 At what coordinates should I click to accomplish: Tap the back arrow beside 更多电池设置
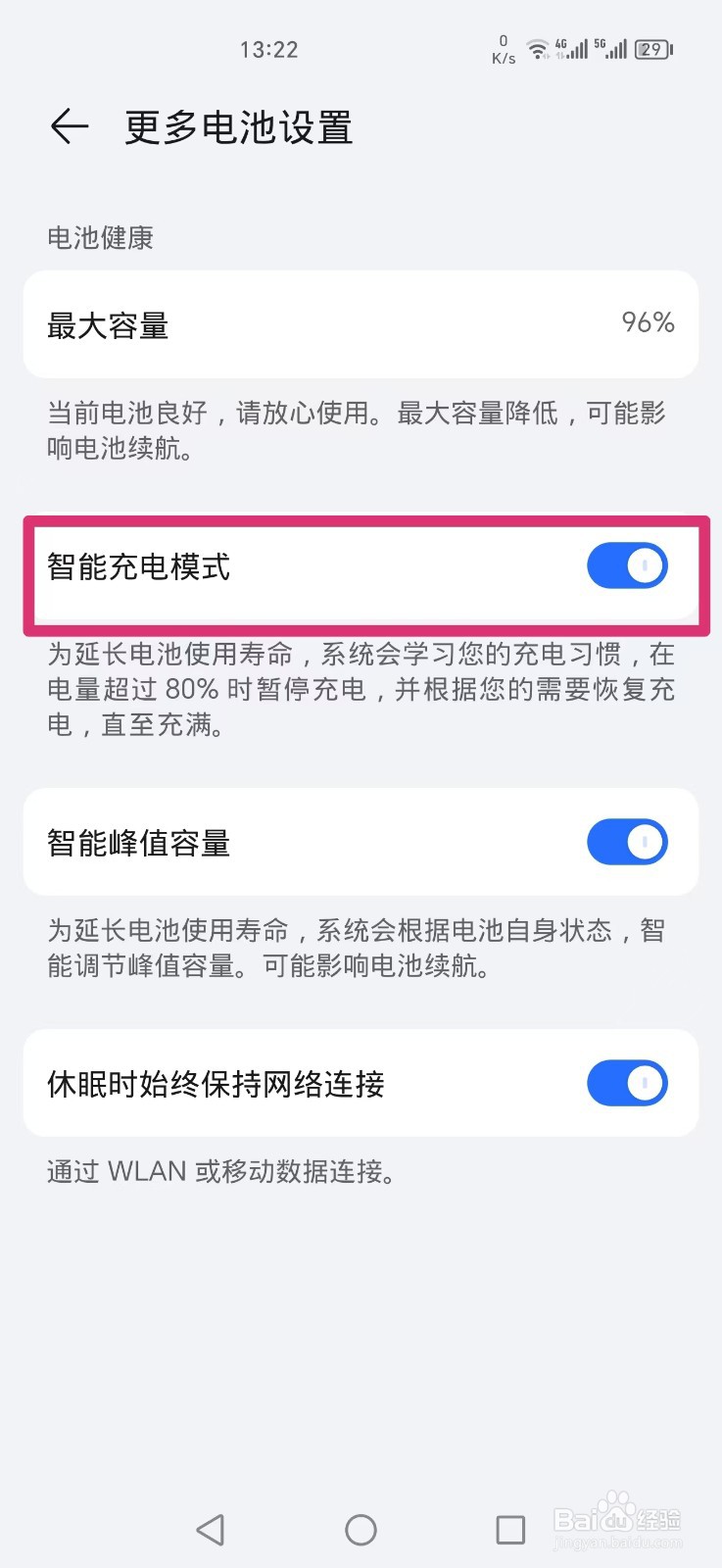click(x=69, y=126)
